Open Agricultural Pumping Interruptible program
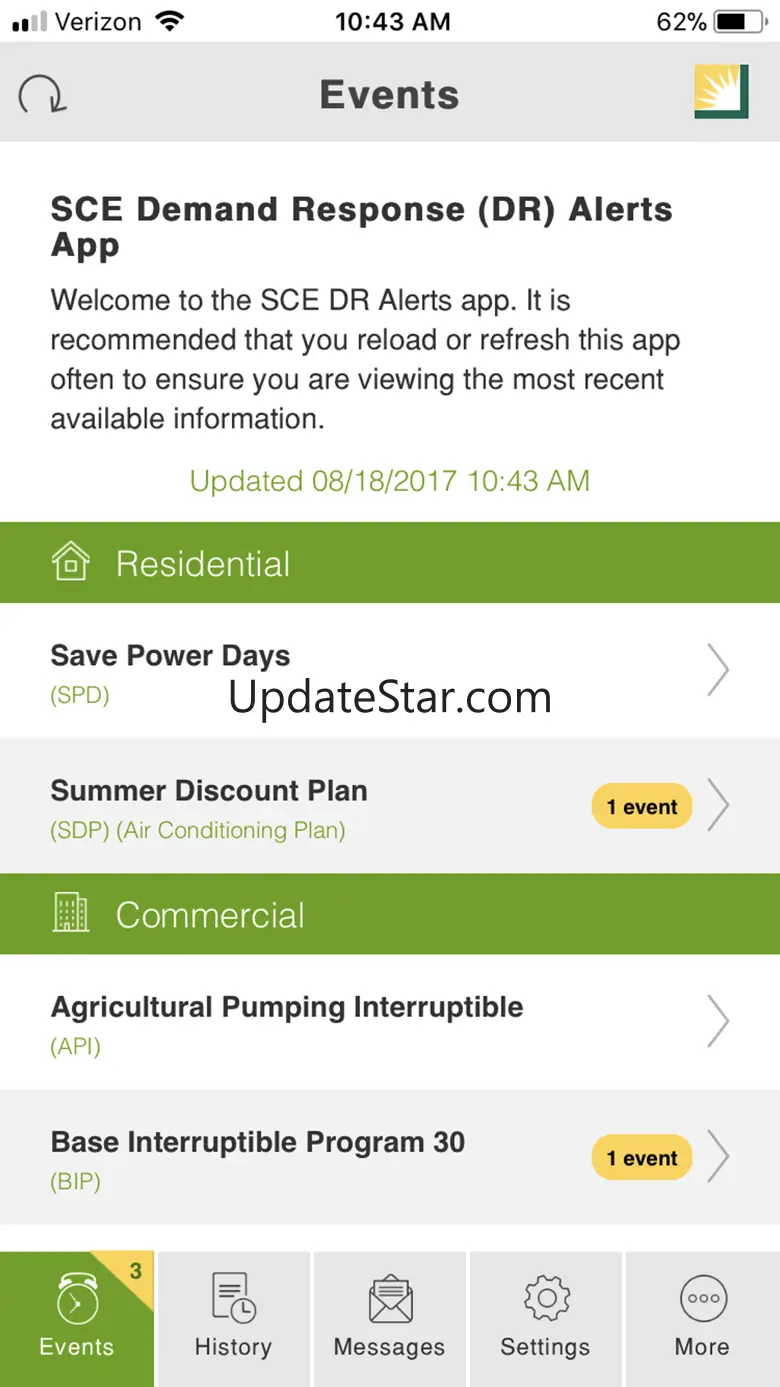 tap(390, 1022)
